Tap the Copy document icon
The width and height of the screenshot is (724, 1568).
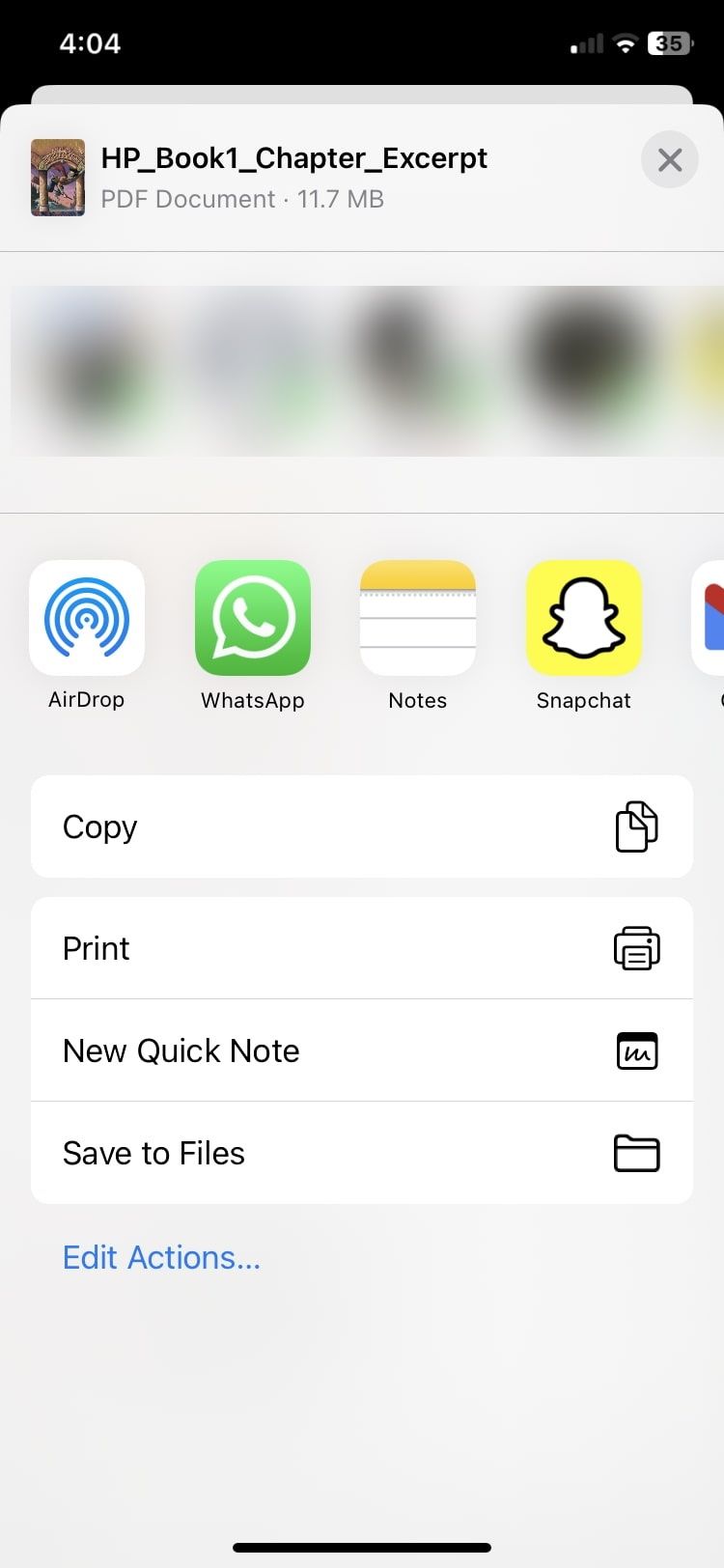click(638, 826)
